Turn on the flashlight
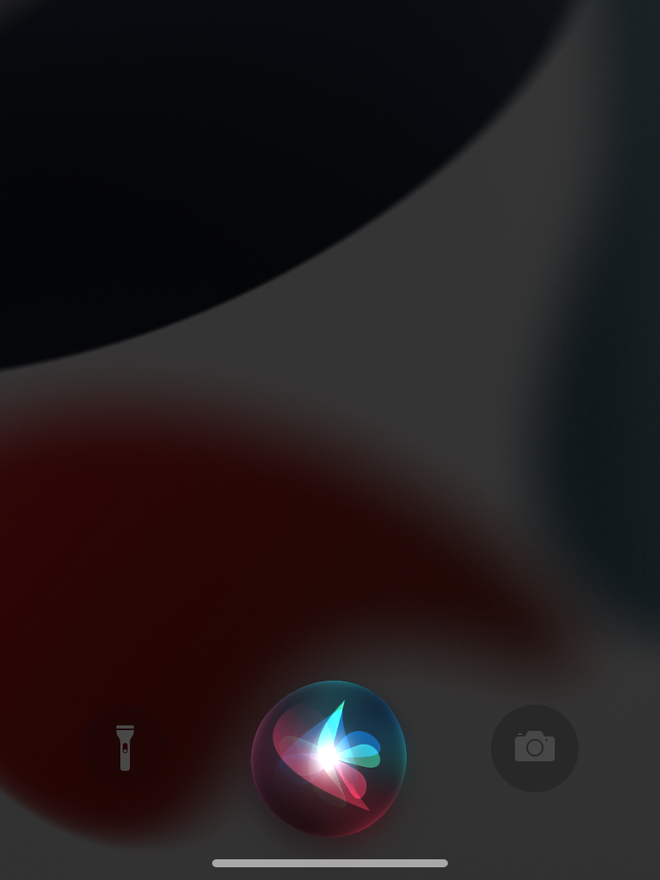 tap(125, 748)
